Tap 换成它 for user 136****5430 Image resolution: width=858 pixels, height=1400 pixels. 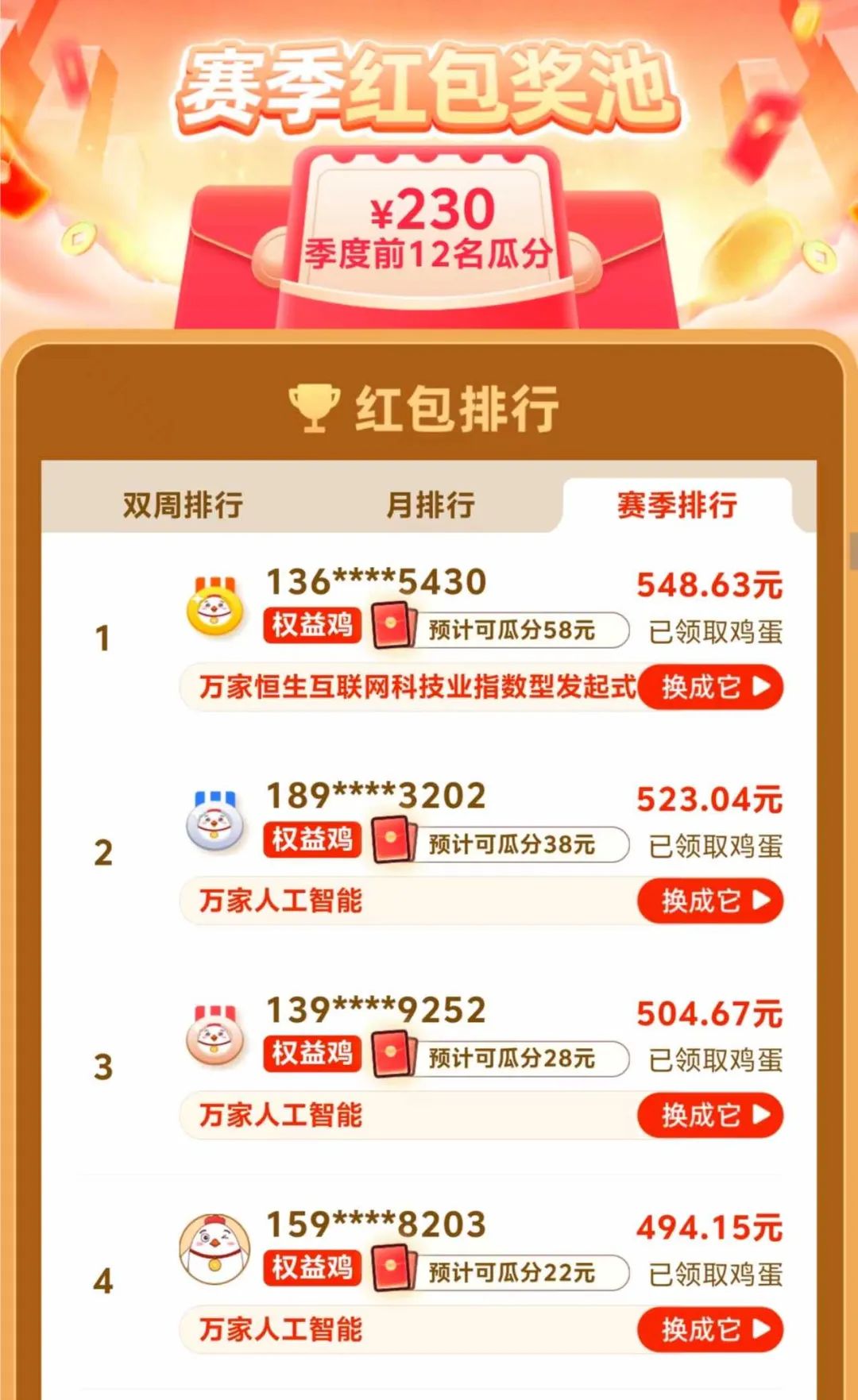(x=711, y=687)
